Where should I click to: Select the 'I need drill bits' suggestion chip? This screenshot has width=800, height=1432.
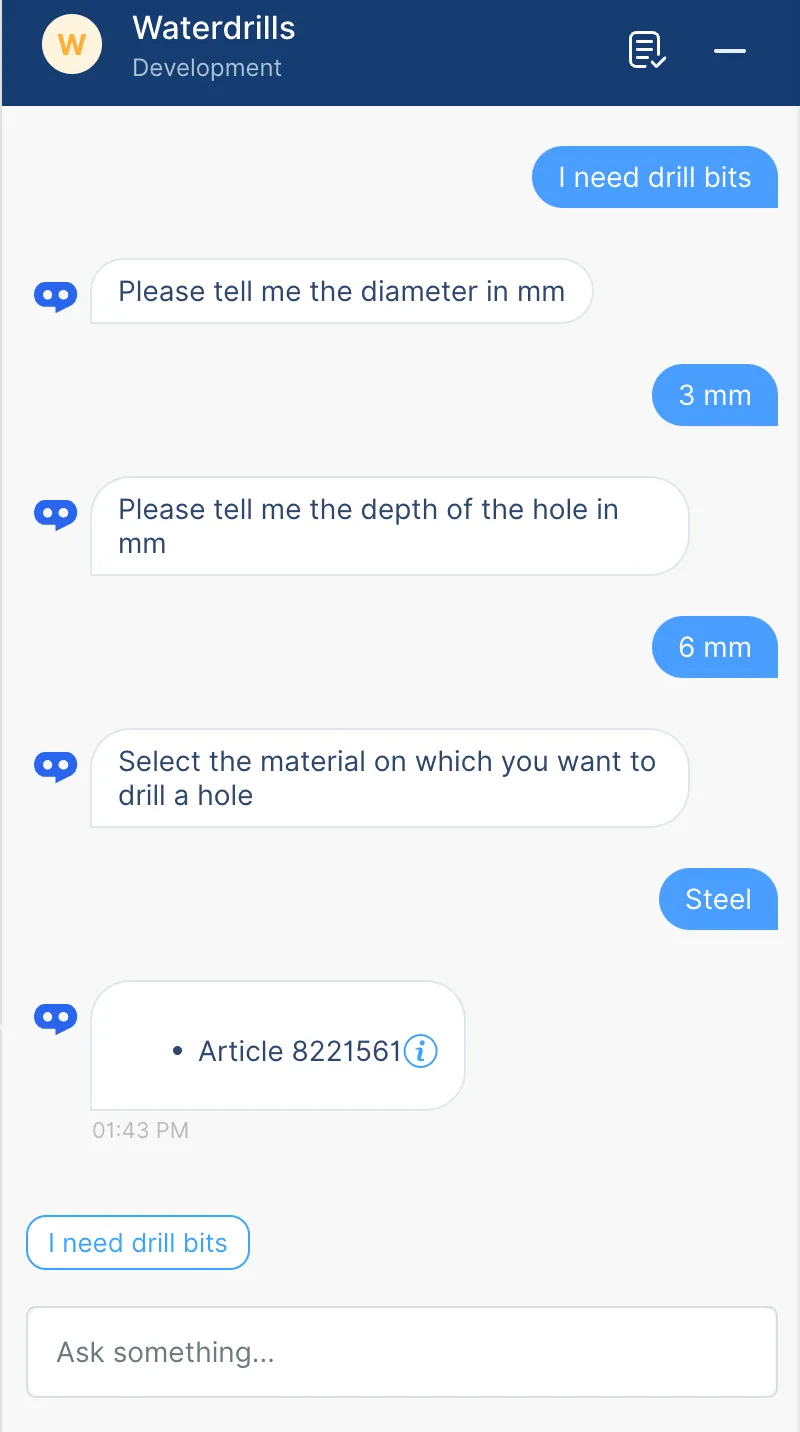click(138, 1243)
